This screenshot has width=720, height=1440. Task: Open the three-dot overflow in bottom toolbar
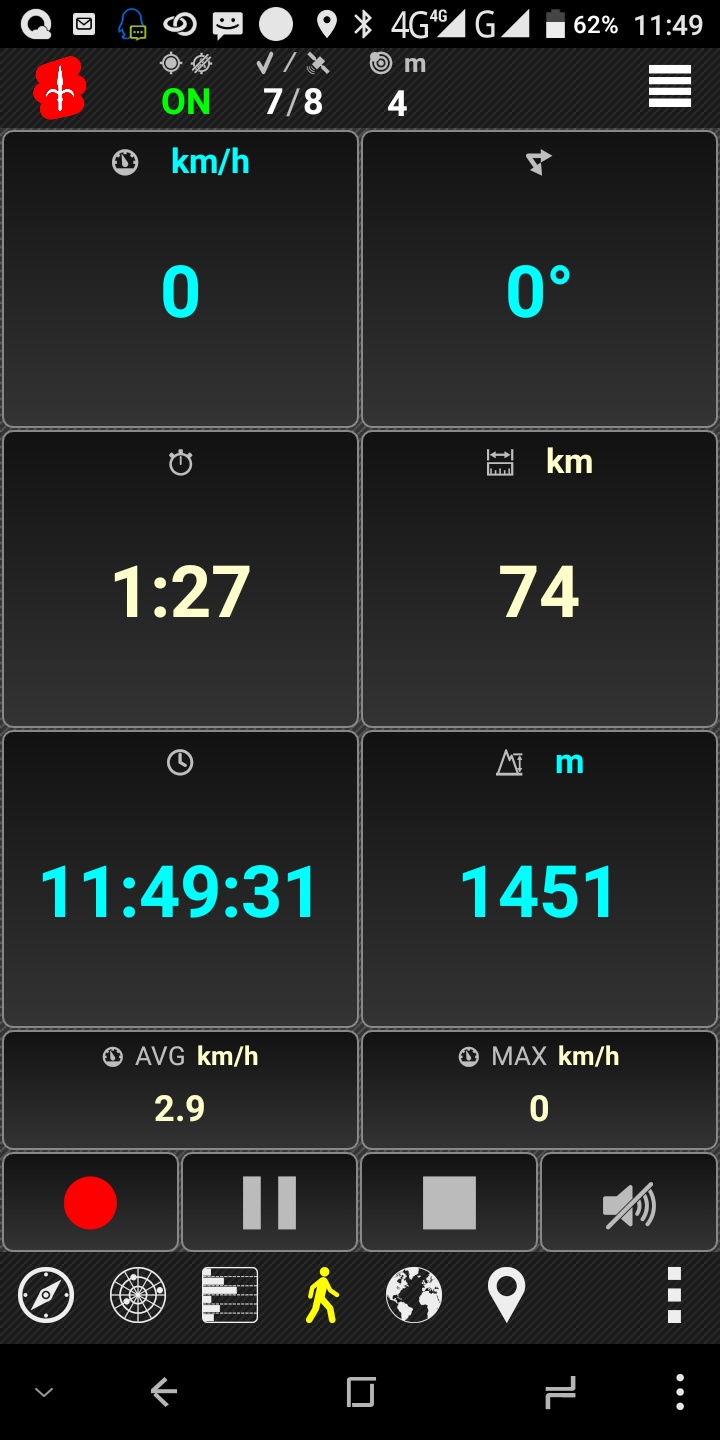pos(674,1295)
